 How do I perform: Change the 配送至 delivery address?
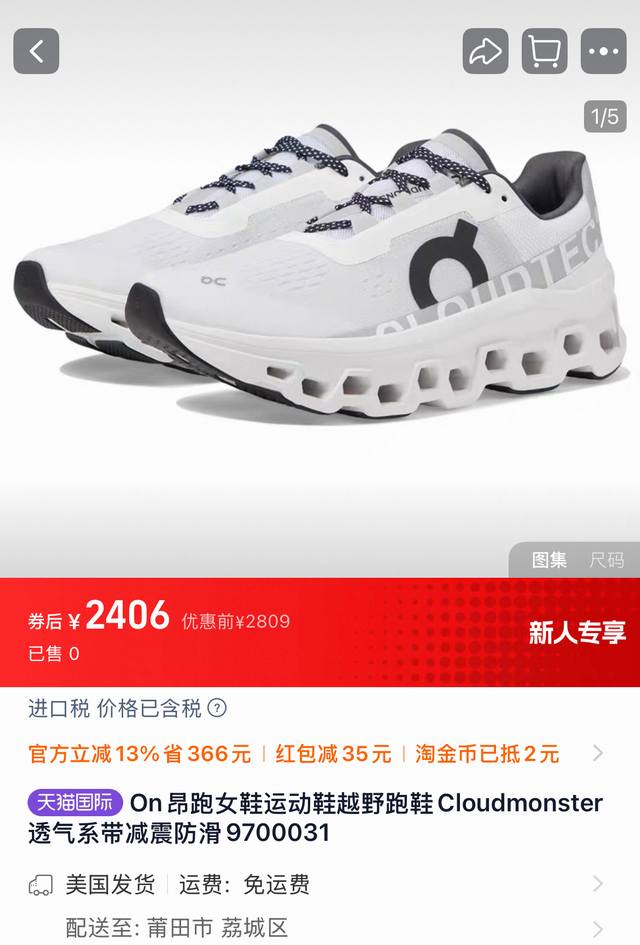[x=598, y=928]
